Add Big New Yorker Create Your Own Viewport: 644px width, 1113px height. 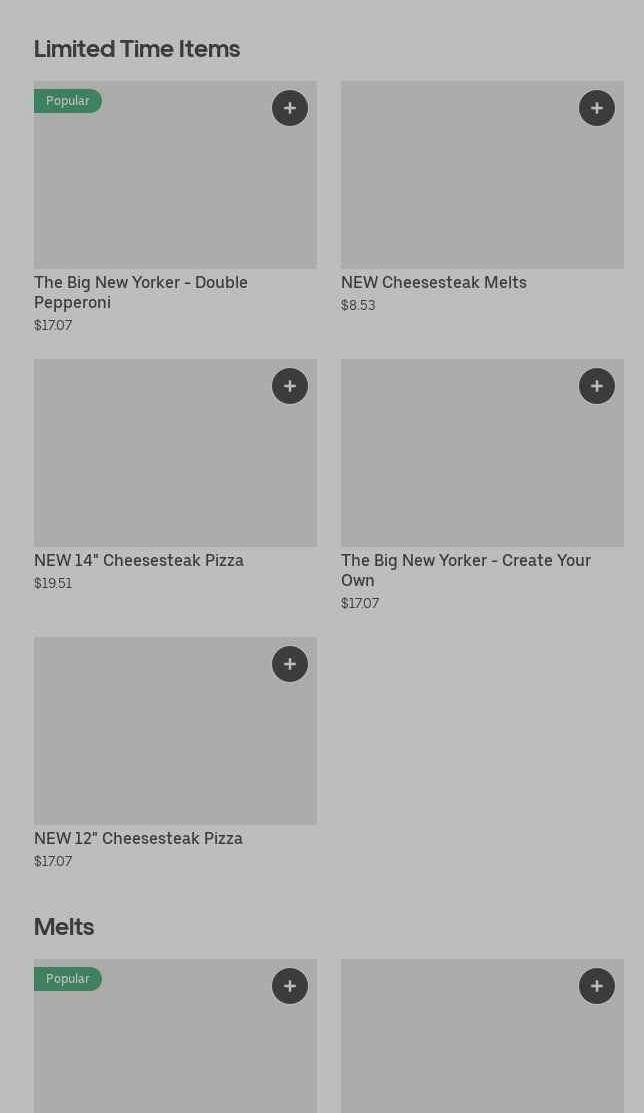pyautogui.click(x=597, y=386)
